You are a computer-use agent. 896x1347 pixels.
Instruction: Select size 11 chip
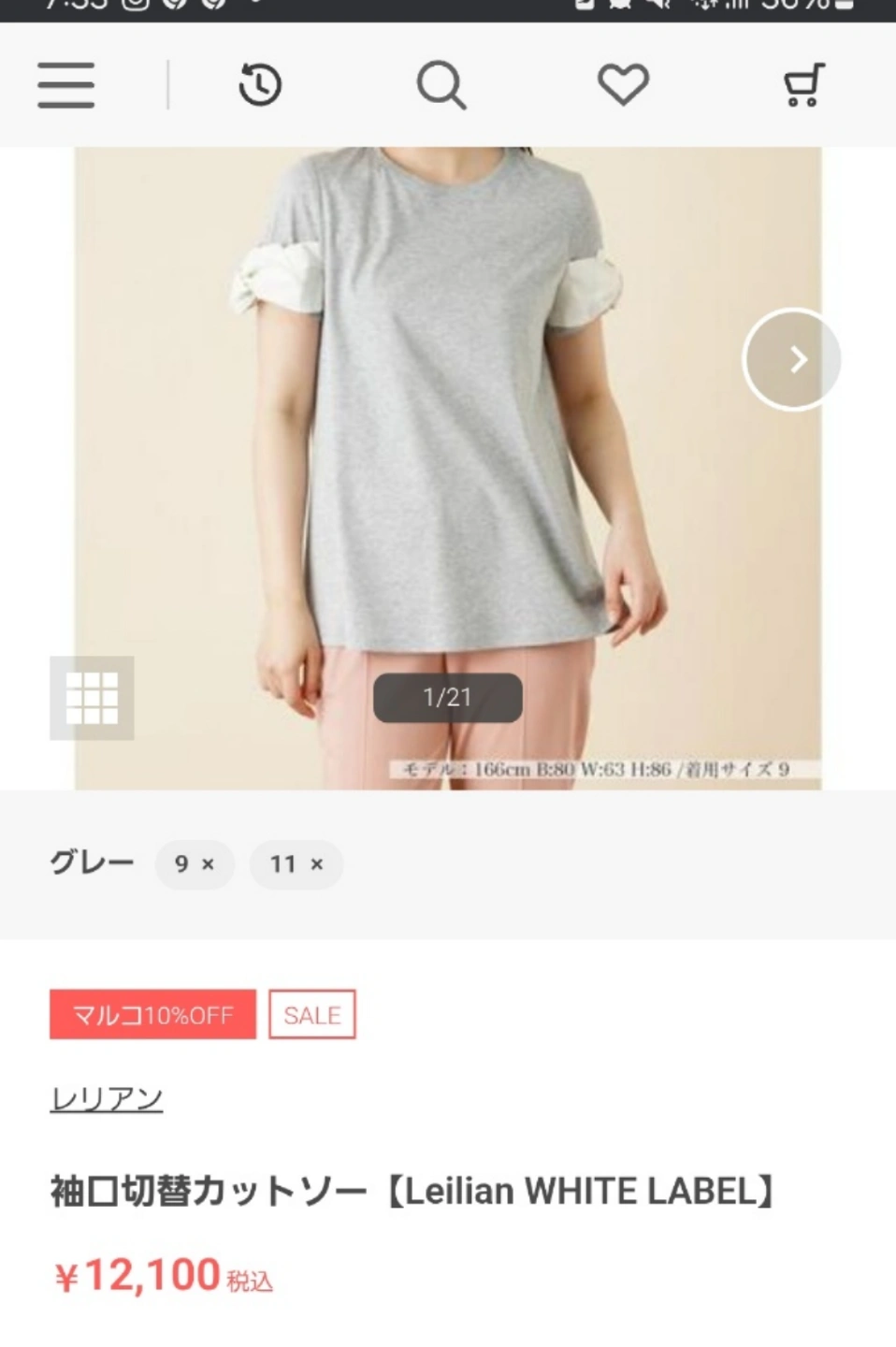pyautogui.click(x=296, y=864)
